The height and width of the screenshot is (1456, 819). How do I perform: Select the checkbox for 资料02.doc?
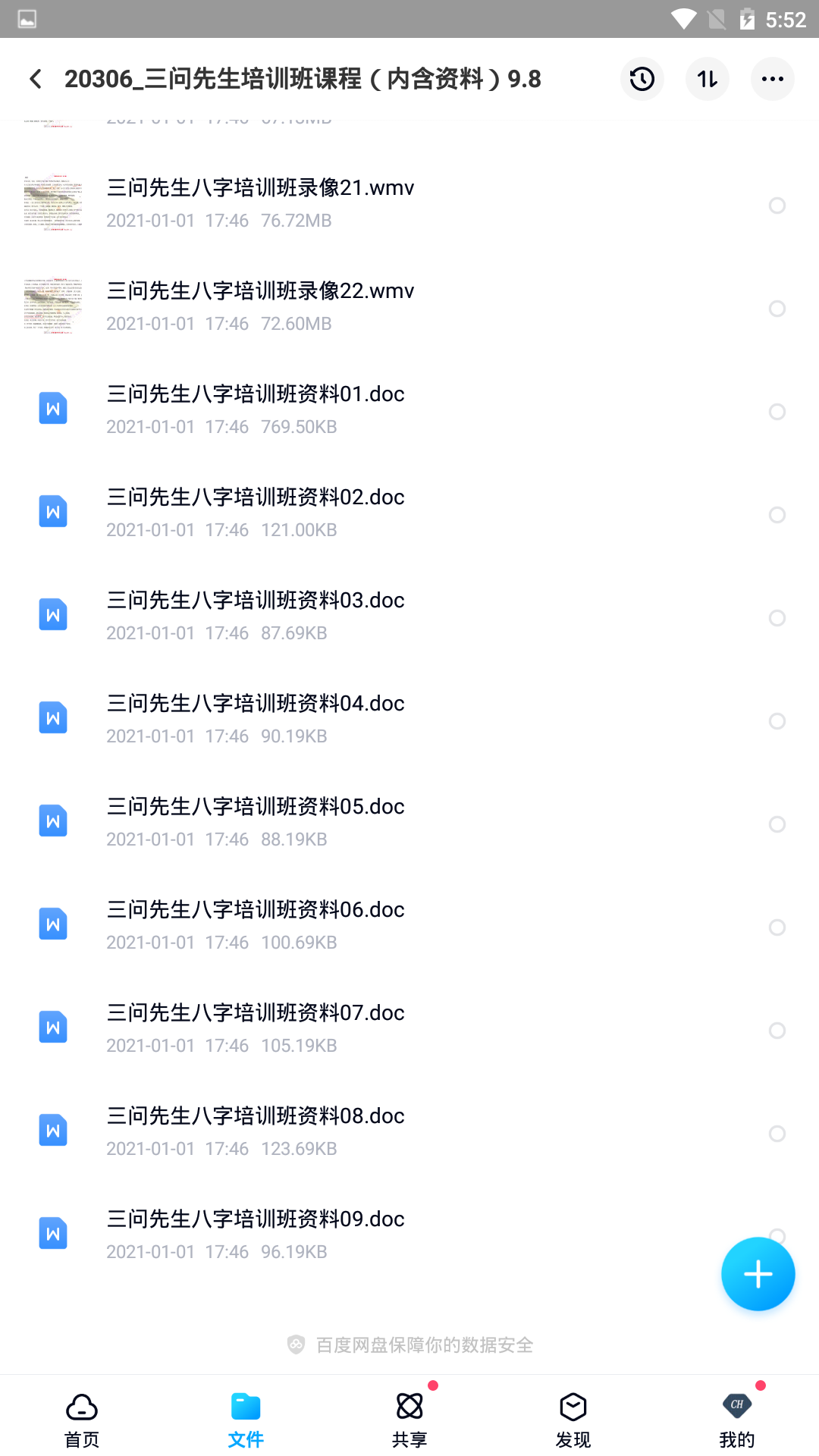click(x=777, y=515)
